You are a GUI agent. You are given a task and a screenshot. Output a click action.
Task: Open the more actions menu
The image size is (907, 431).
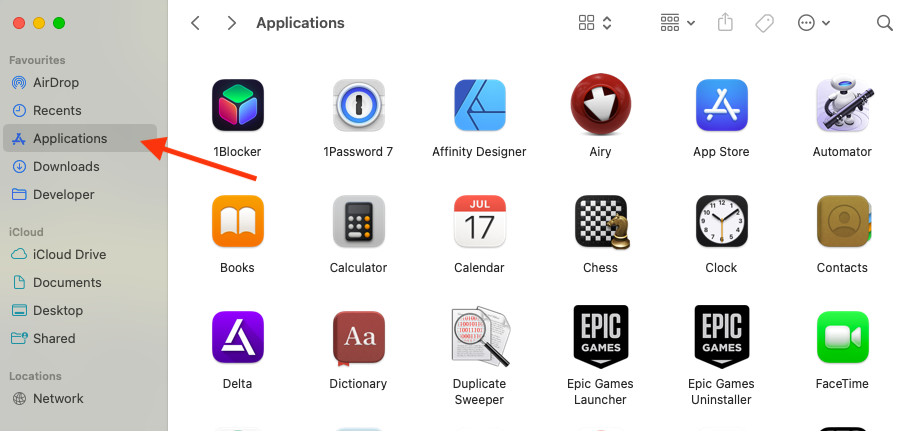pos(814,23)
